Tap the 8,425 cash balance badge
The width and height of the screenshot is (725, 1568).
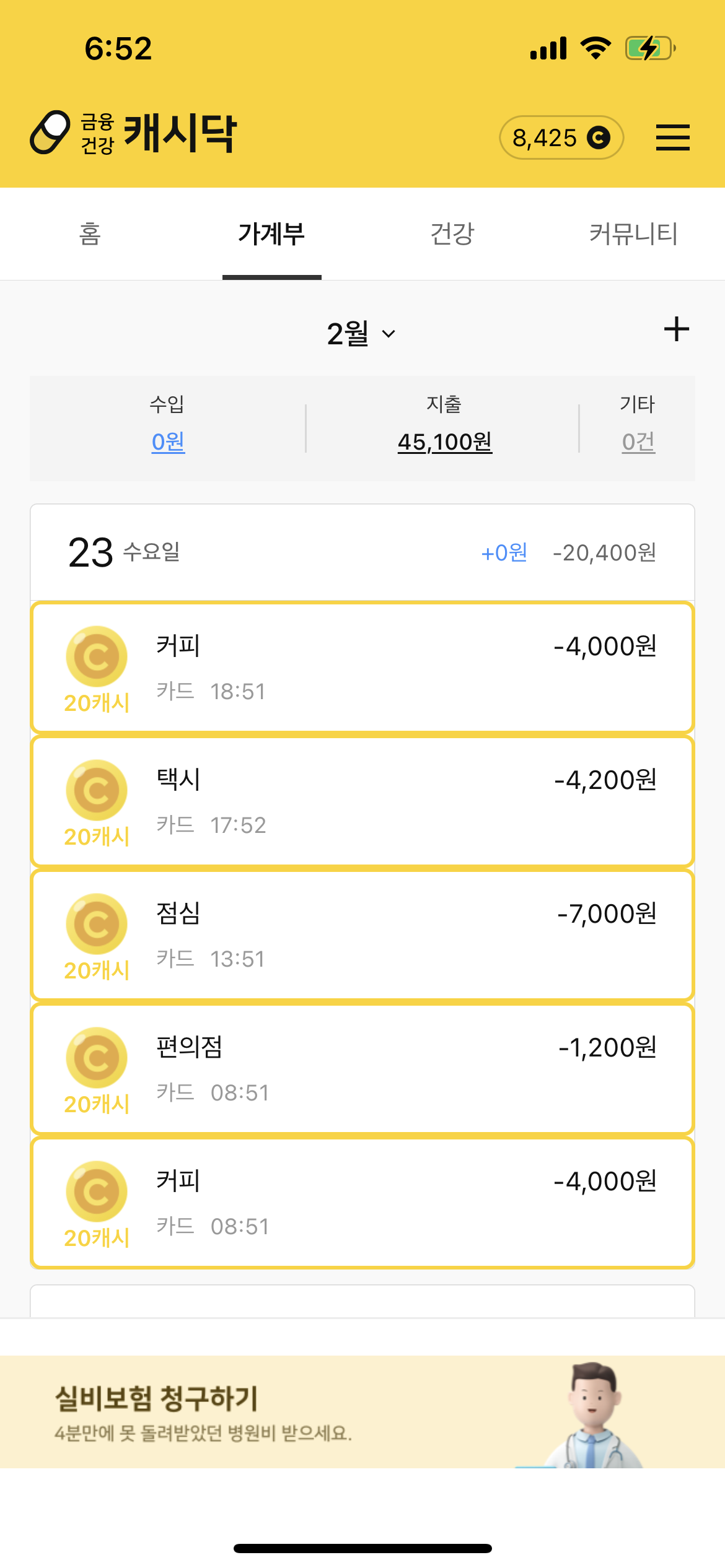tap(561, 137)
